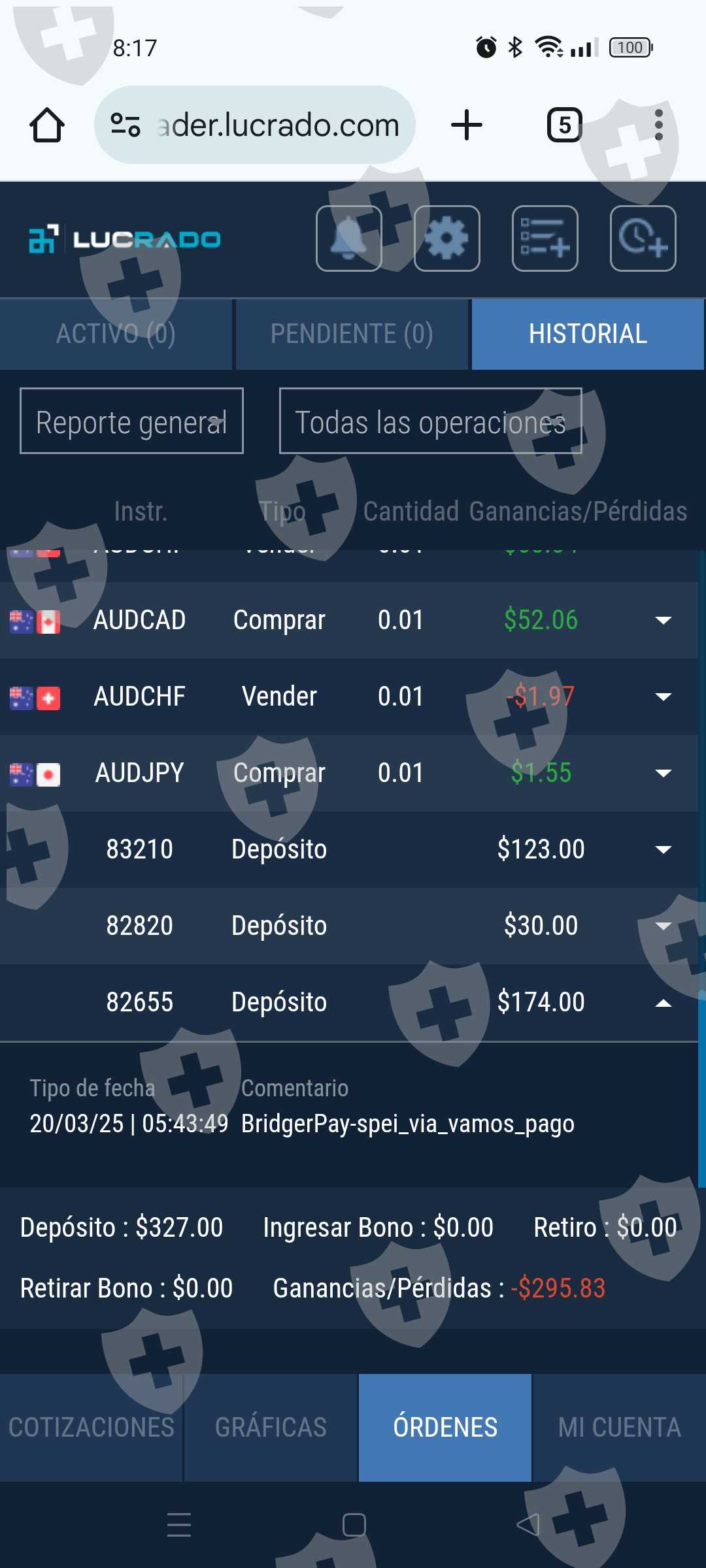Image resolution: width=706 pixels, height=1568 pixels.
Task: Expand the AUDCHF Vender row
Action: (x=663, y=696)
